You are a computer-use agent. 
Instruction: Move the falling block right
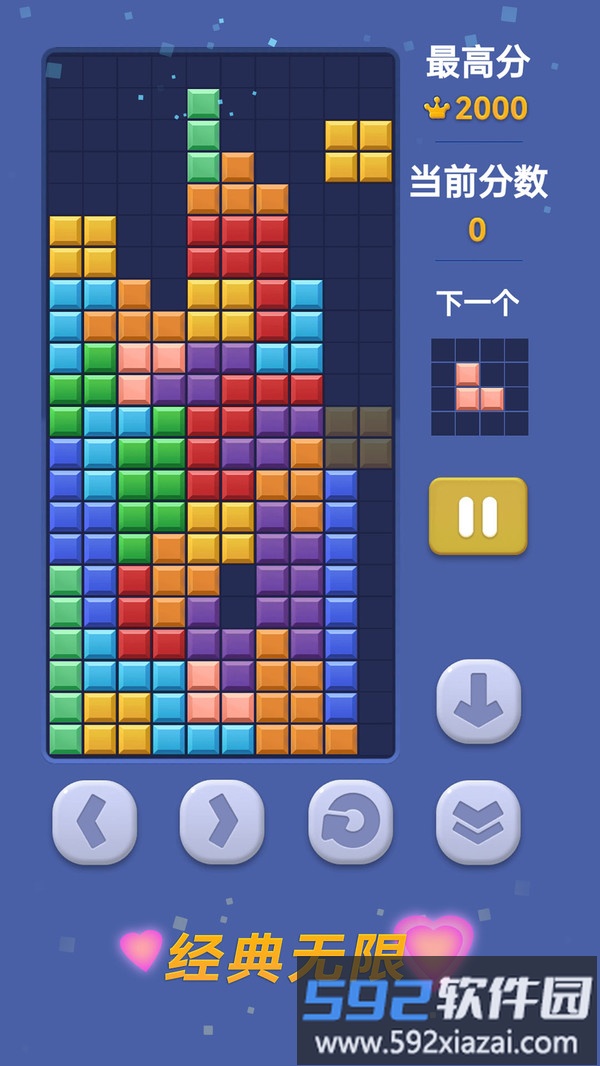[222, 822]
